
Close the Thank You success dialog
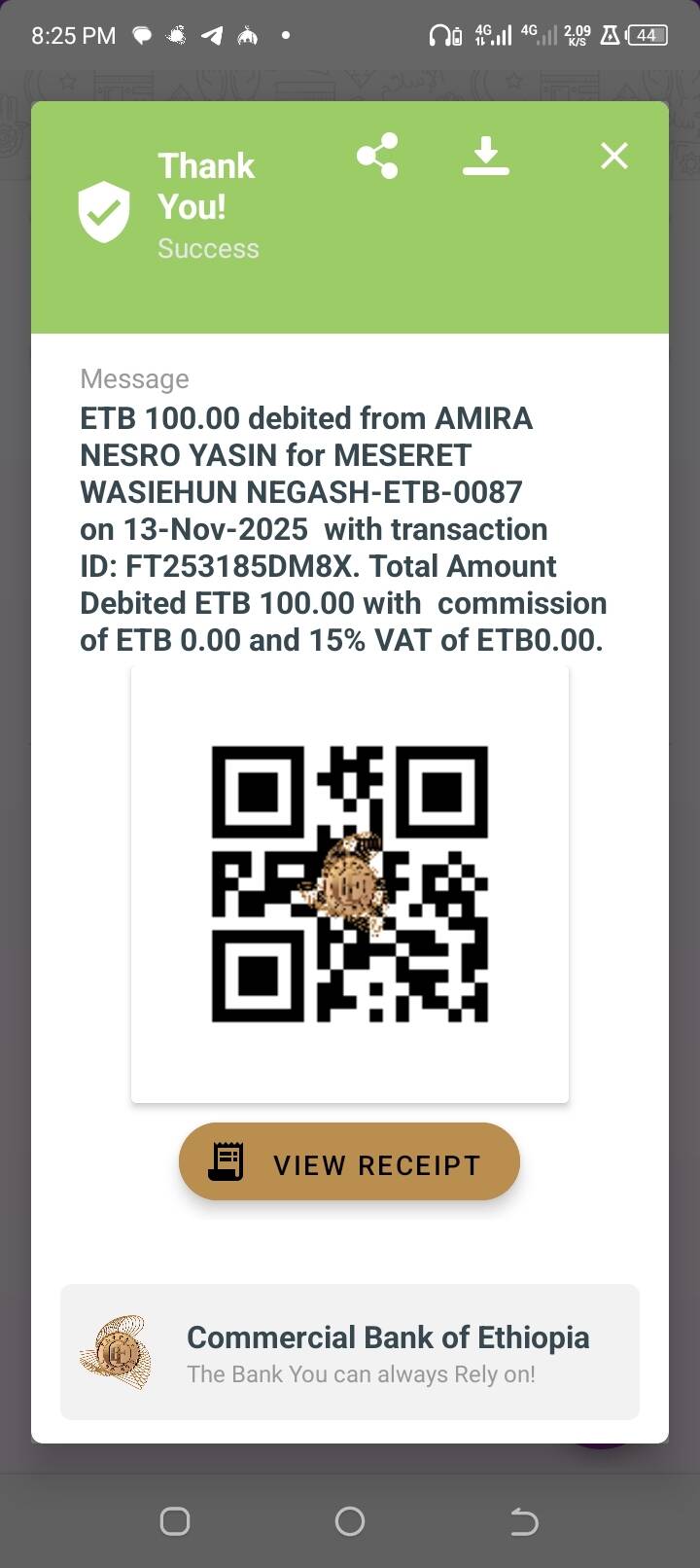[614, 156]
